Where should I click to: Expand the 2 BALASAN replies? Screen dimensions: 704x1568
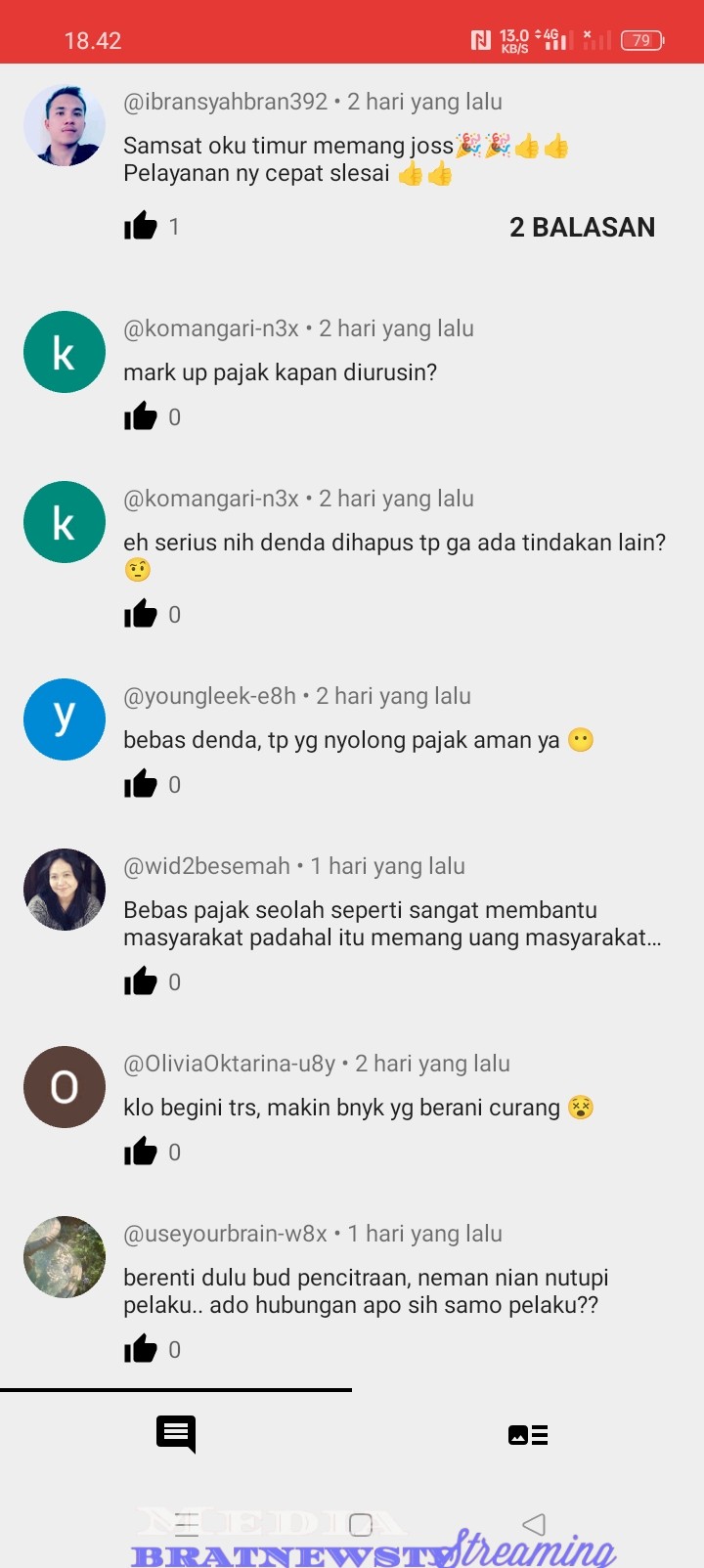coord(582,227)
